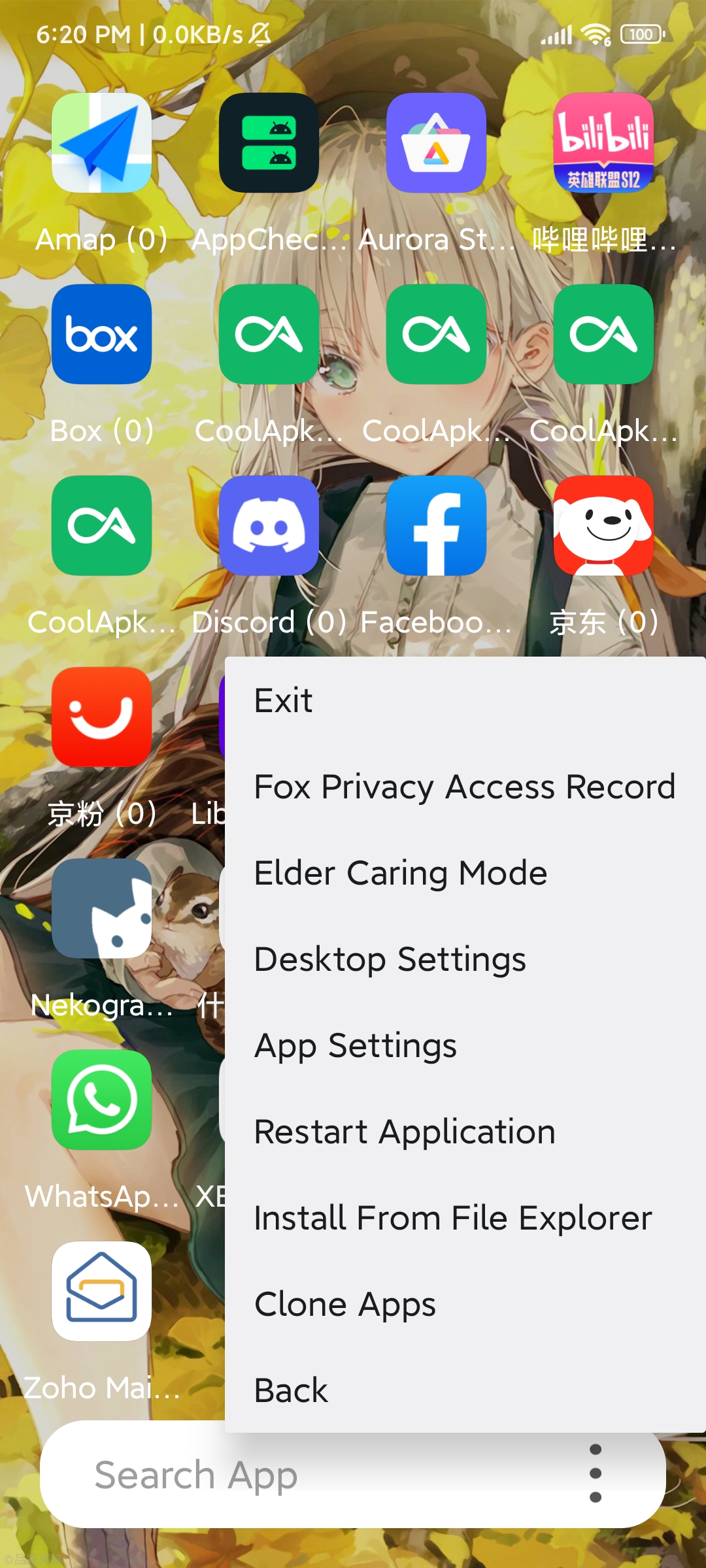Image resolution: width=706 pixels, height=1568 pixels.
Task: Open Fox Privacy Access Record
Action: coord(464,787)
